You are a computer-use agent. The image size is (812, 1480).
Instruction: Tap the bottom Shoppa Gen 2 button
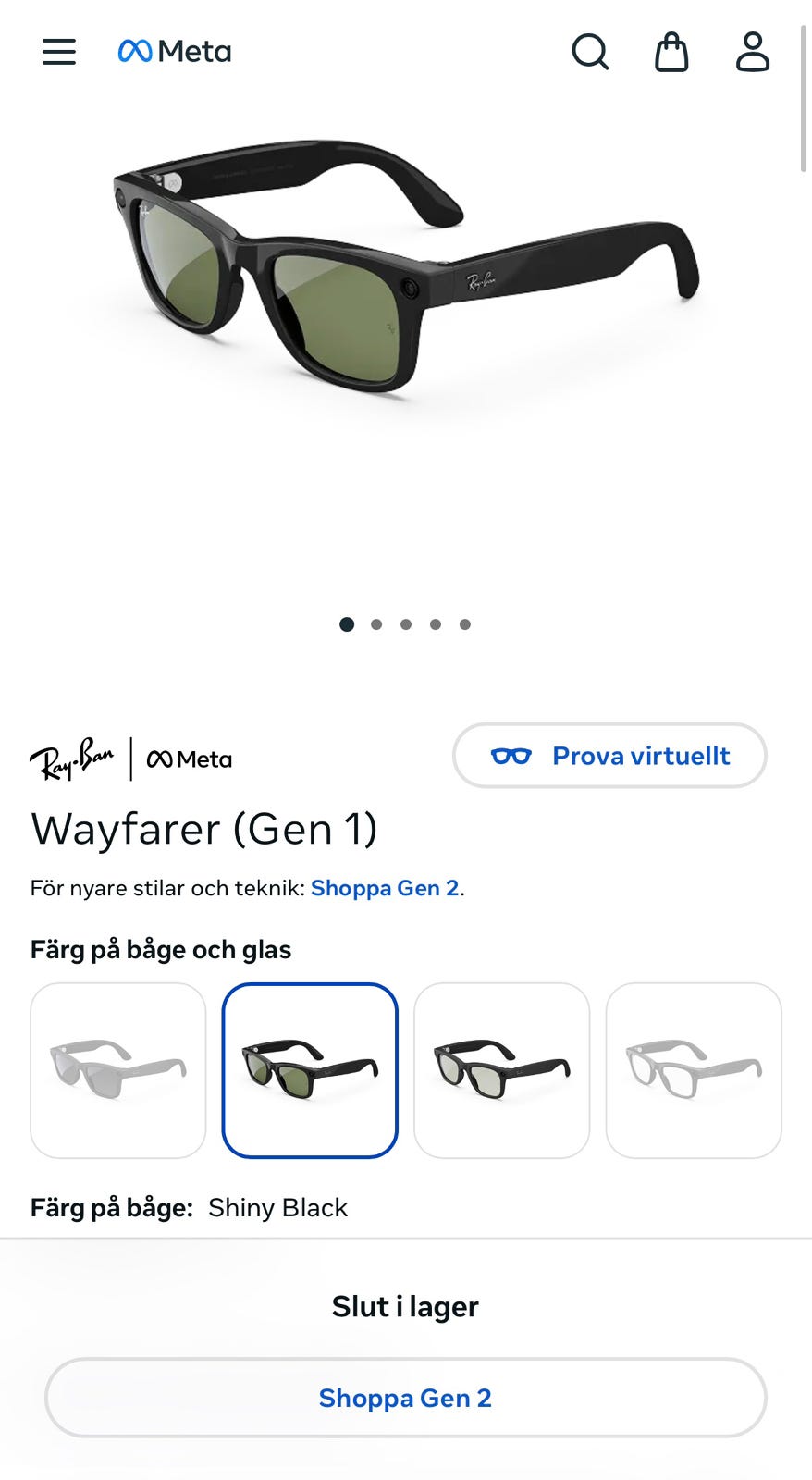click(x=406, y=1398)
